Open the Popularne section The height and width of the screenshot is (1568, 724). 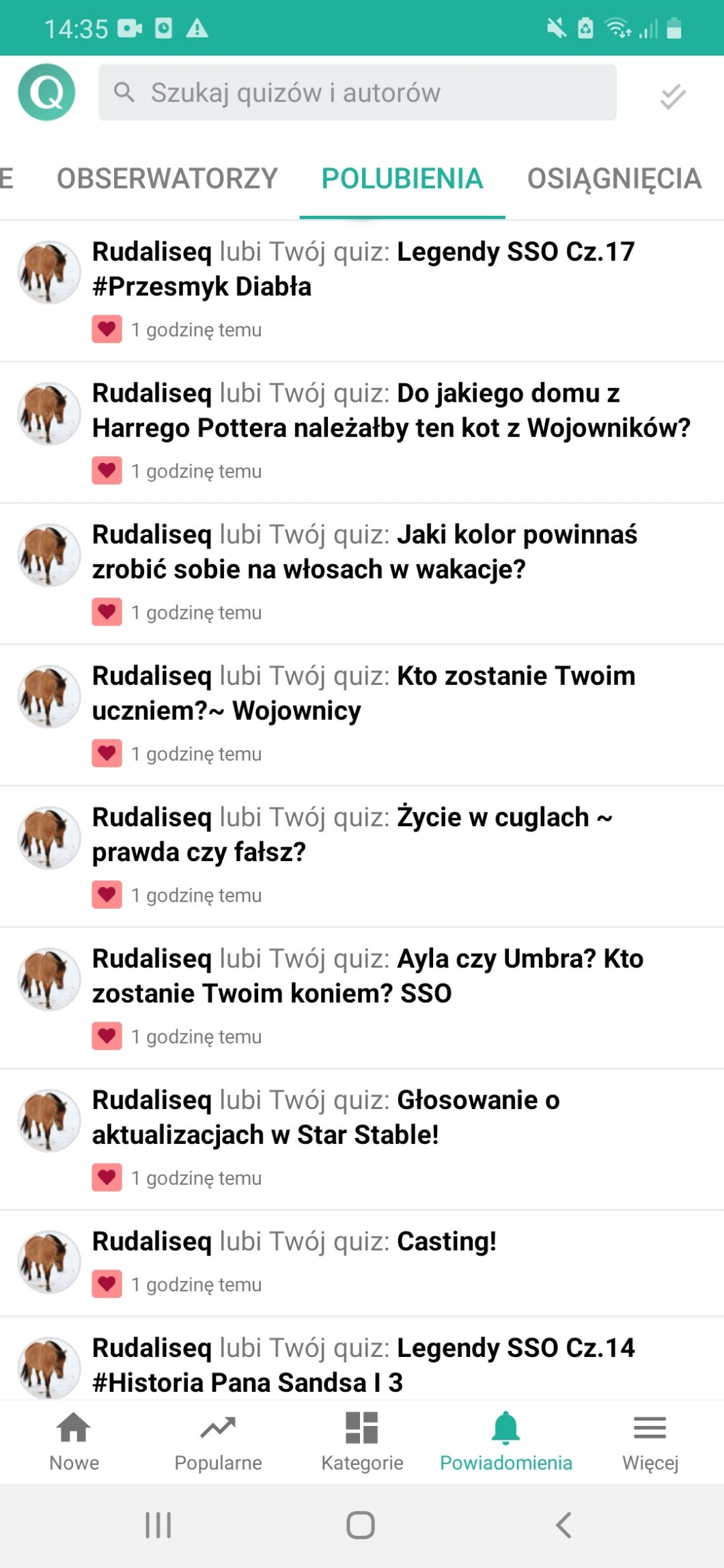[x=218, y=1441]
